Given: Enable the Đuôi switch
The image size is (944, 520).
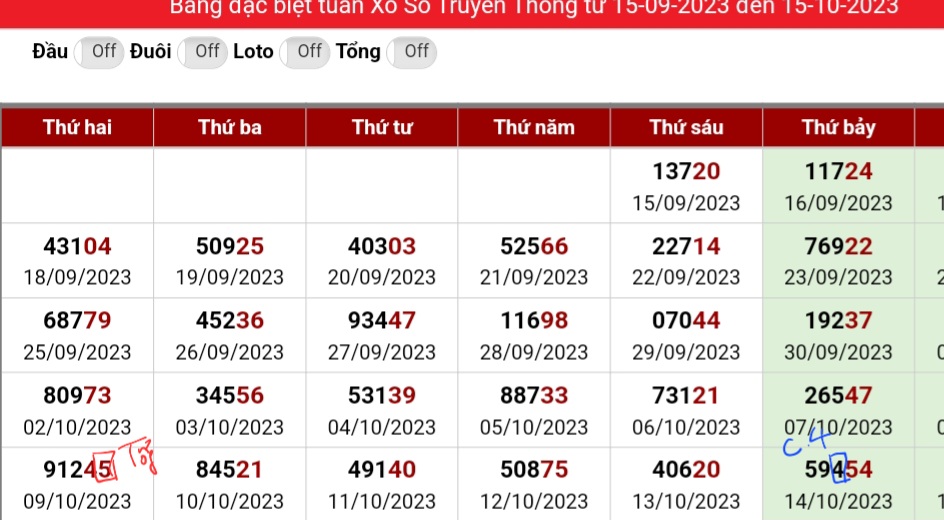Looking at the screenshot, I should point(202,51).
